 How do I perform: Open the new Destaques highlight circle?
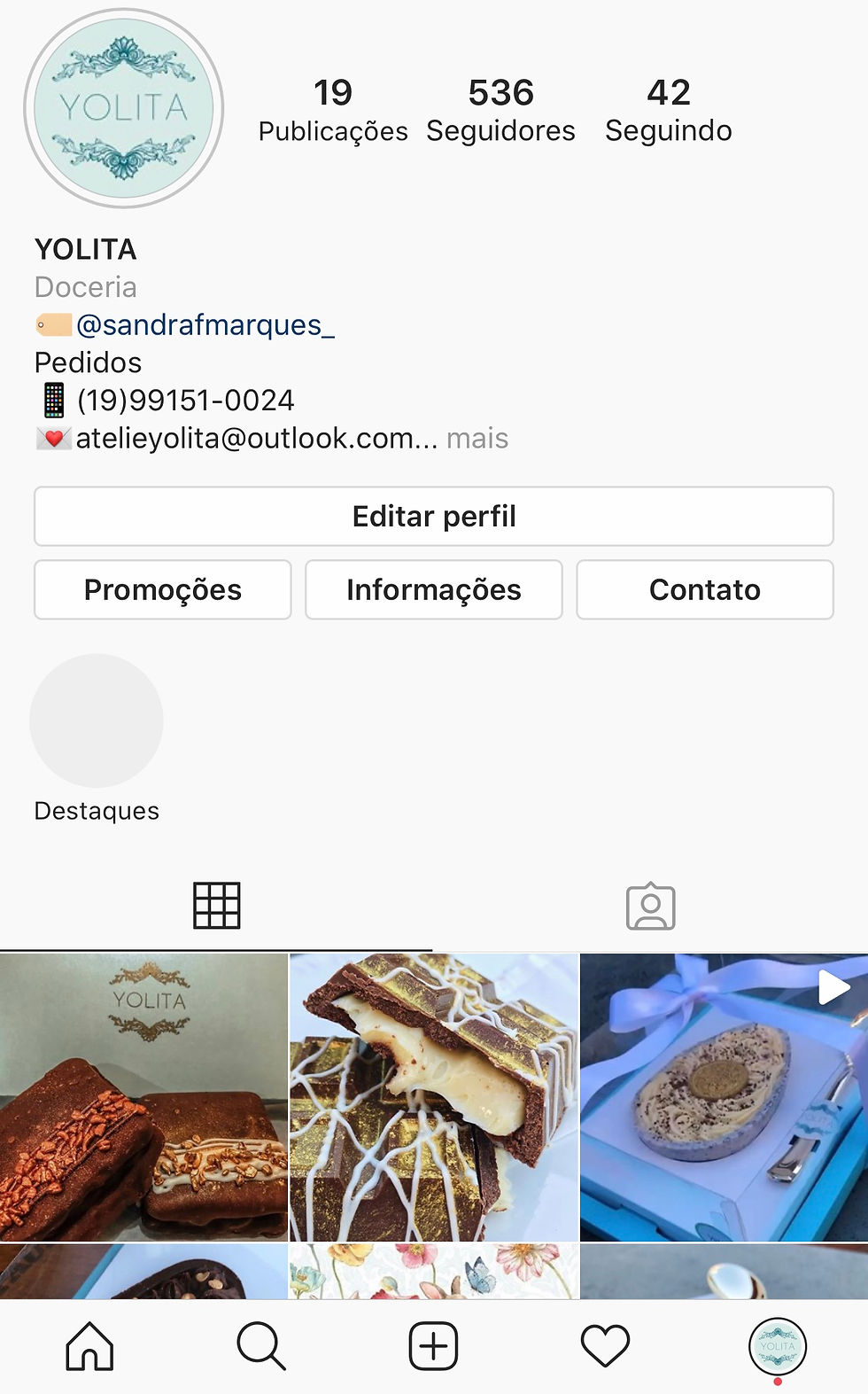[96, 720]
